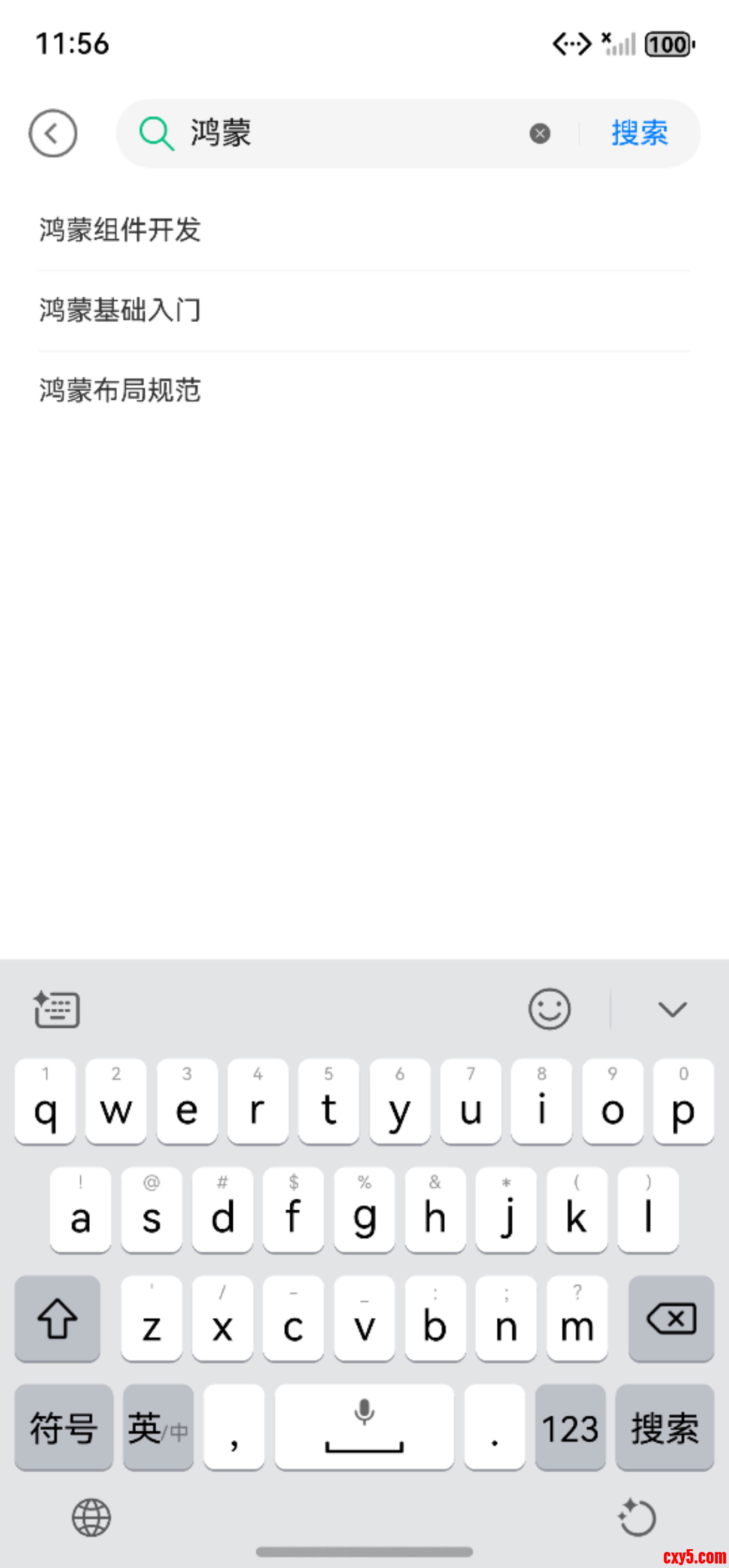Collapse the keyboard with the down chevron
This screenshot has width=729, height=1568.
click(x=672, y=1009)
